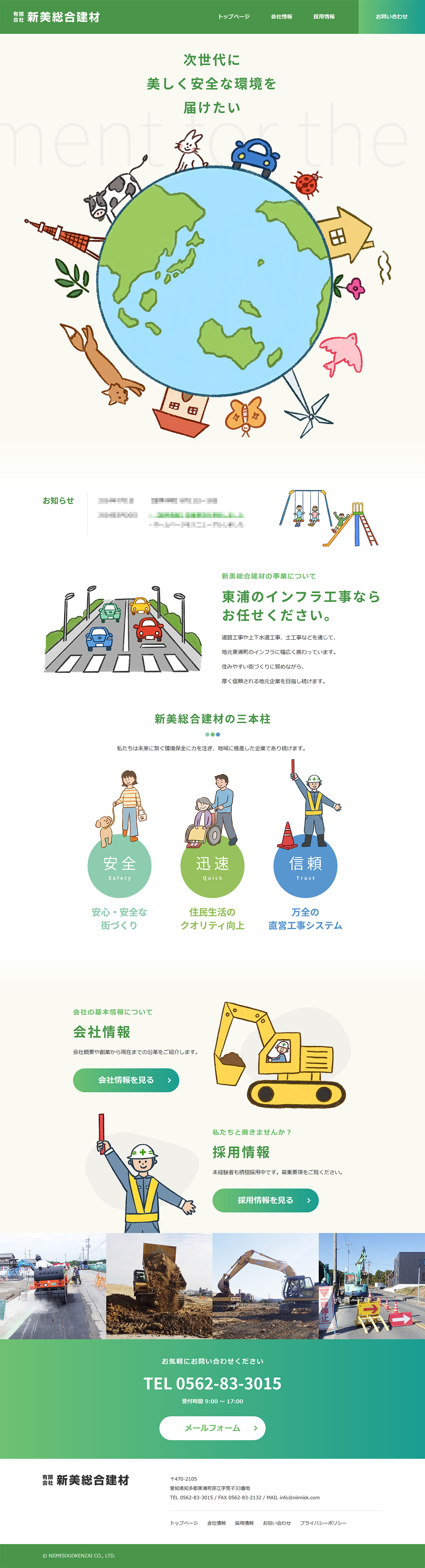Tap the 新美総合建材 logo in header
This screenshot has height=1568, width=425.
point(57,17)
